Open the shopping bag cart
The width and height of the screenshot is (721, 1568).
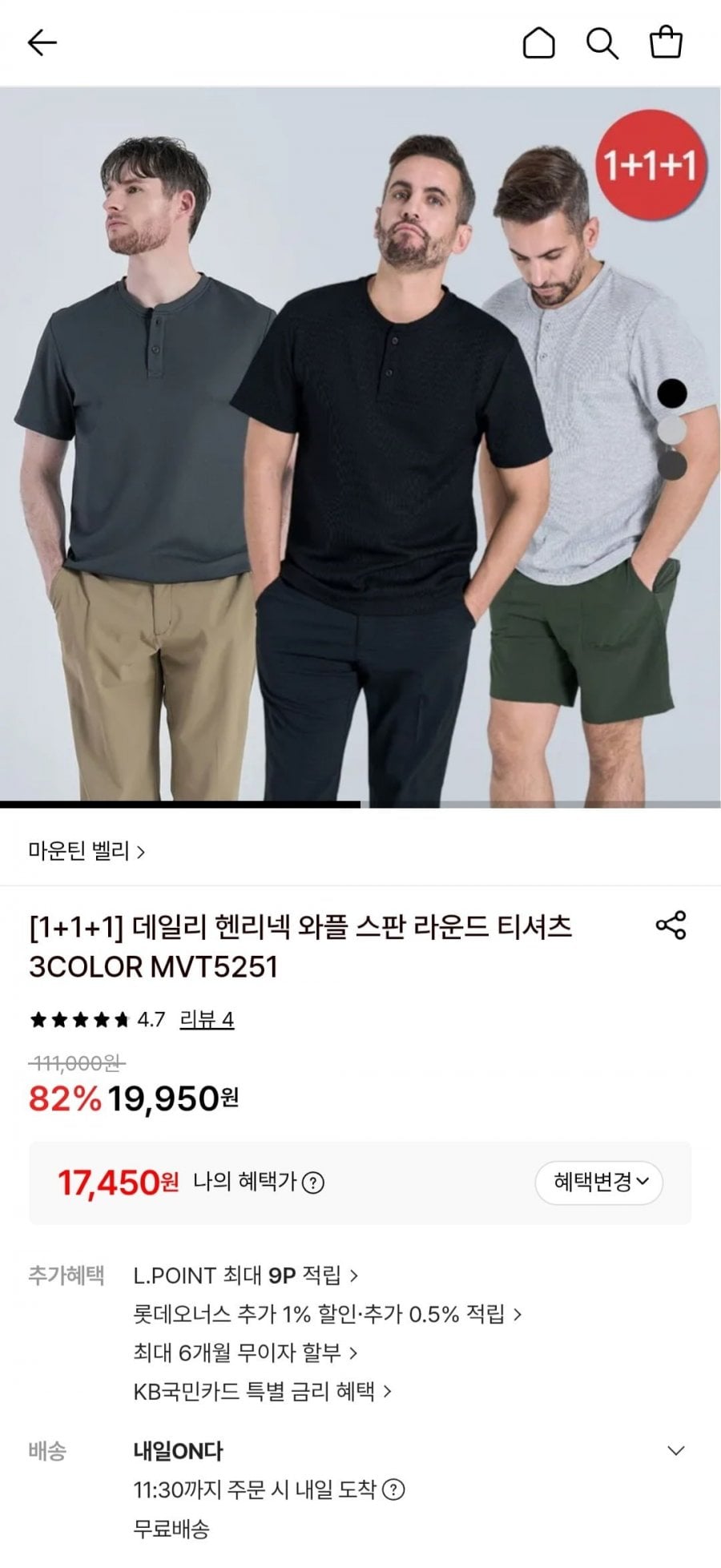click(x=666, y=42)
